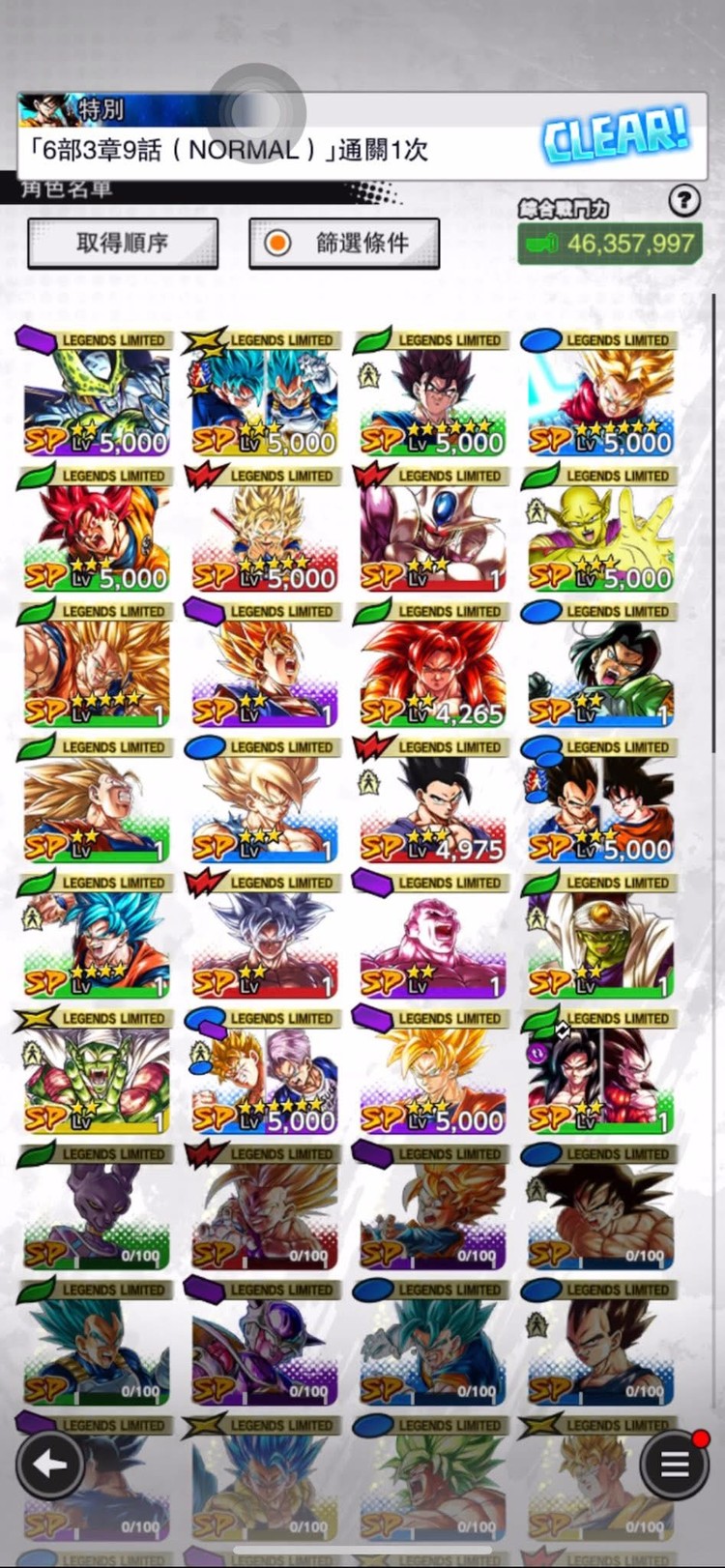The width and height of the screenshot is (725, 1568).
Task: Open the 取得順序 sort button
Action: pyautogui.click(x=123, y=243)
